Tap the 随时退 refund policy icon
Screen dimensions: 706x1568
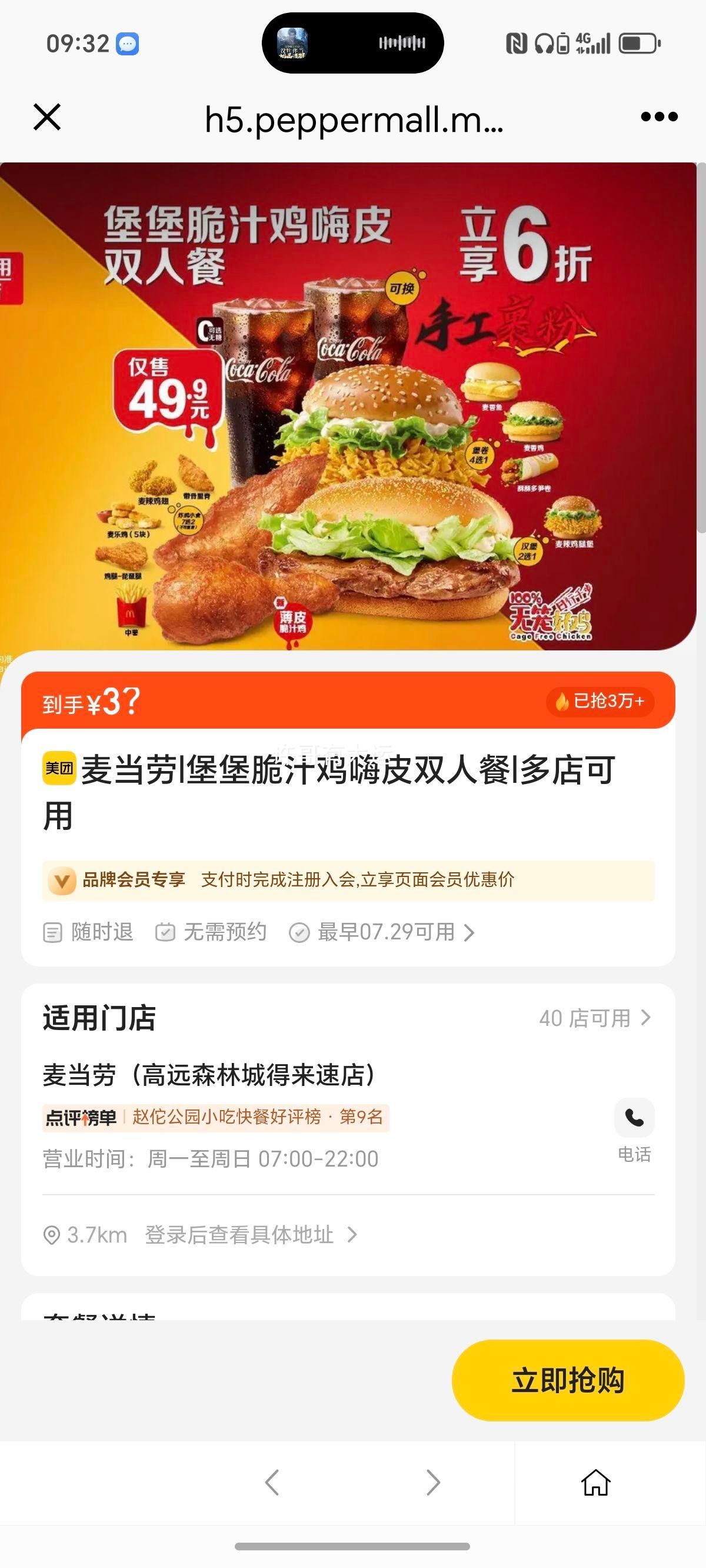[x=53, y=931]
